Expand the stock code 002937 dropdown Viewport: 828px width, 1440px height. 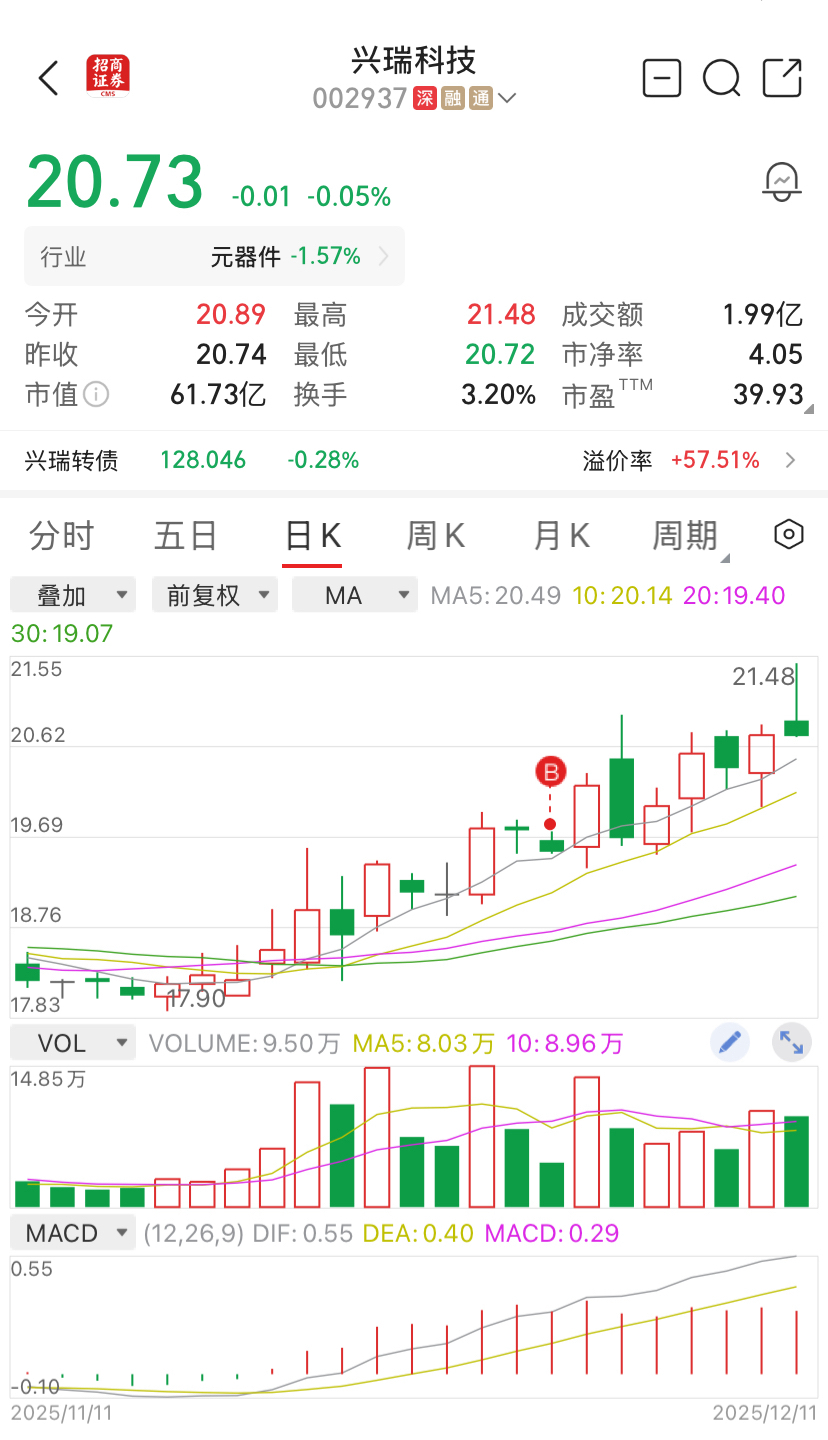[x=506, y=98]
